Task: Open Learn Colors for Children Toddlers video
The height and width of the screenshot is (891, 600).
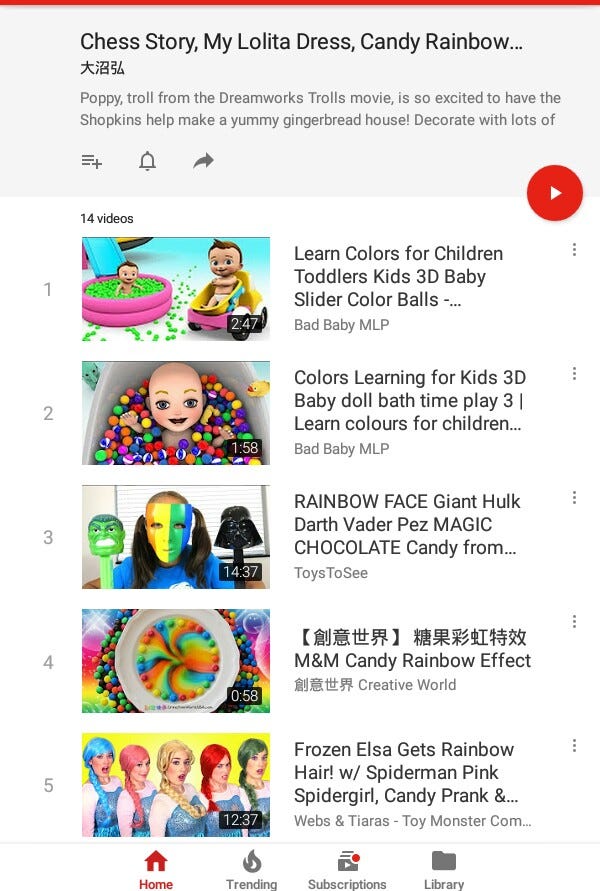Action: 176,289
